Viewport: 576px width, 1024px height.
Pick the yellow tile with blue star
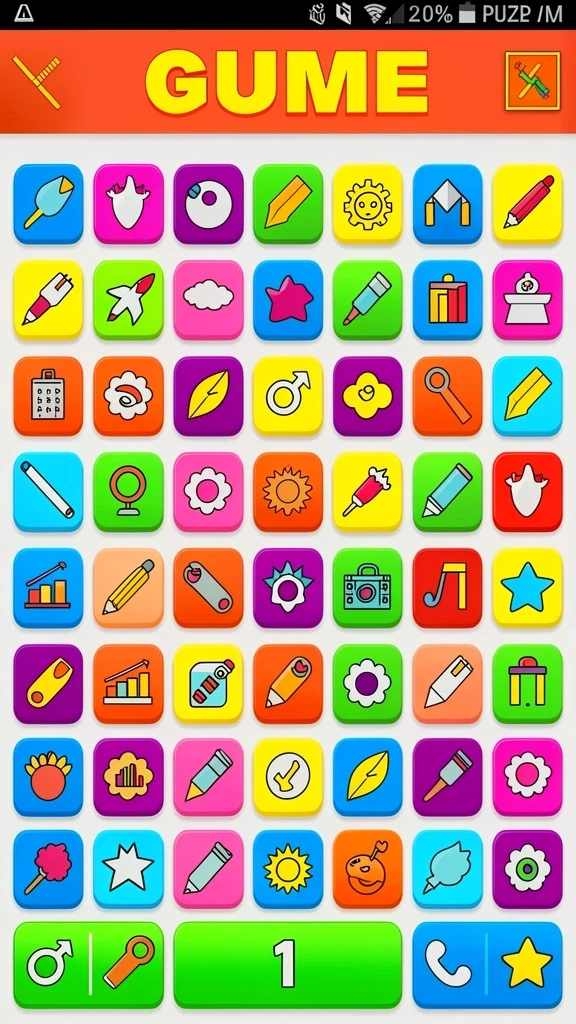click(x=528, y=587)
